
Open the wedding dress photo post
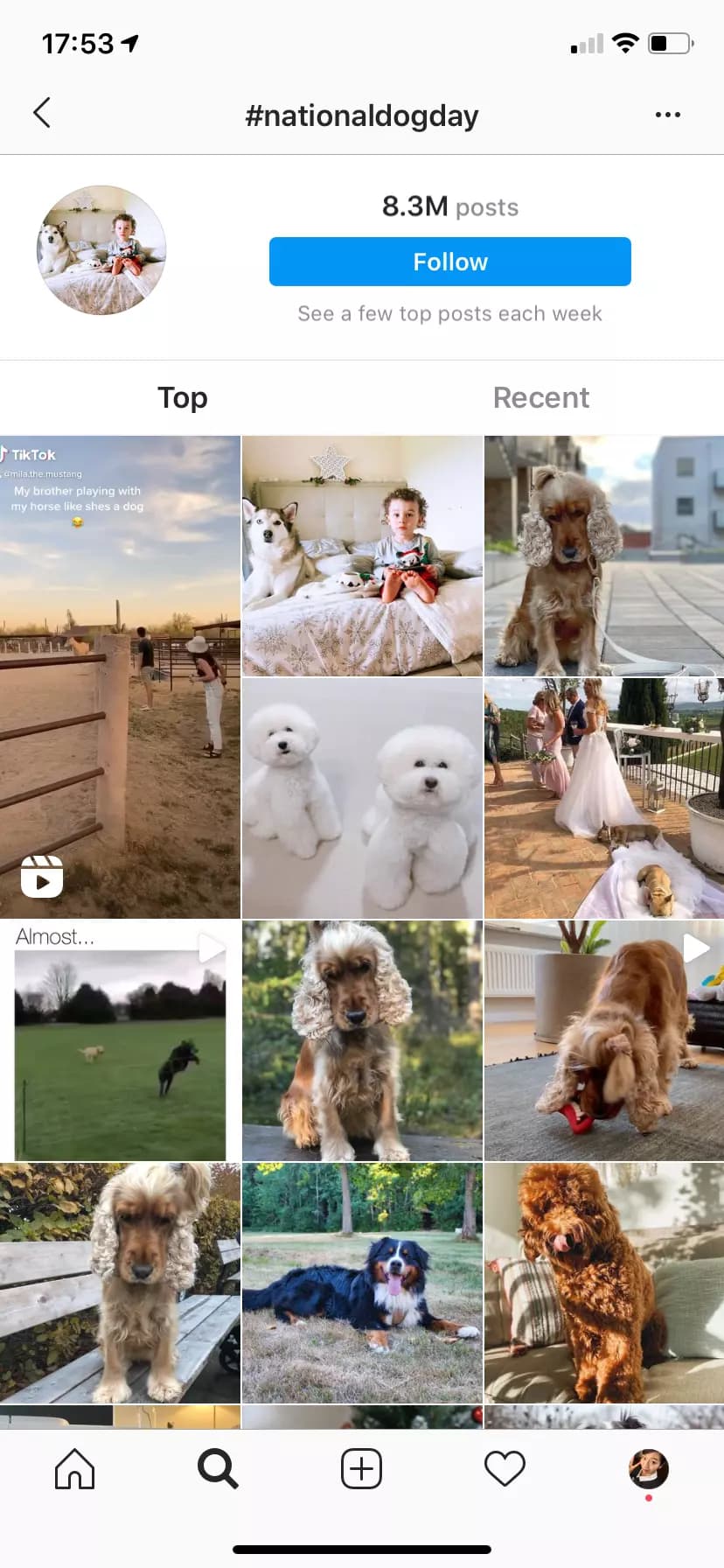[603, 798]
